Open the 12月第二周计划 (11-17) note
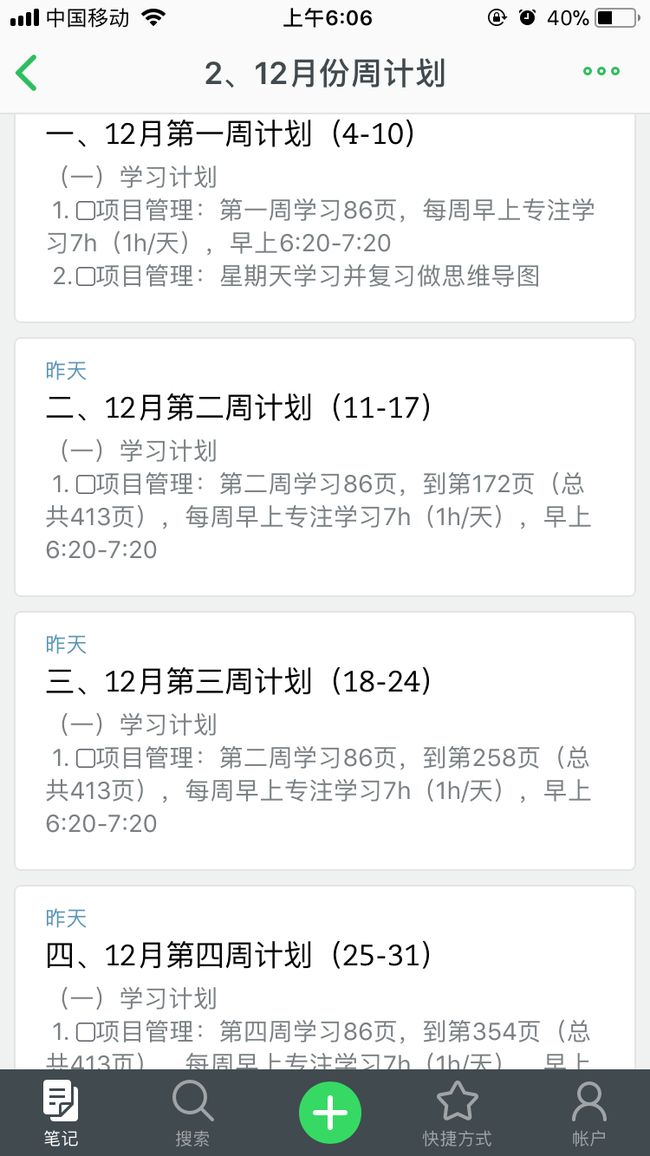 [x=325, y=467]
